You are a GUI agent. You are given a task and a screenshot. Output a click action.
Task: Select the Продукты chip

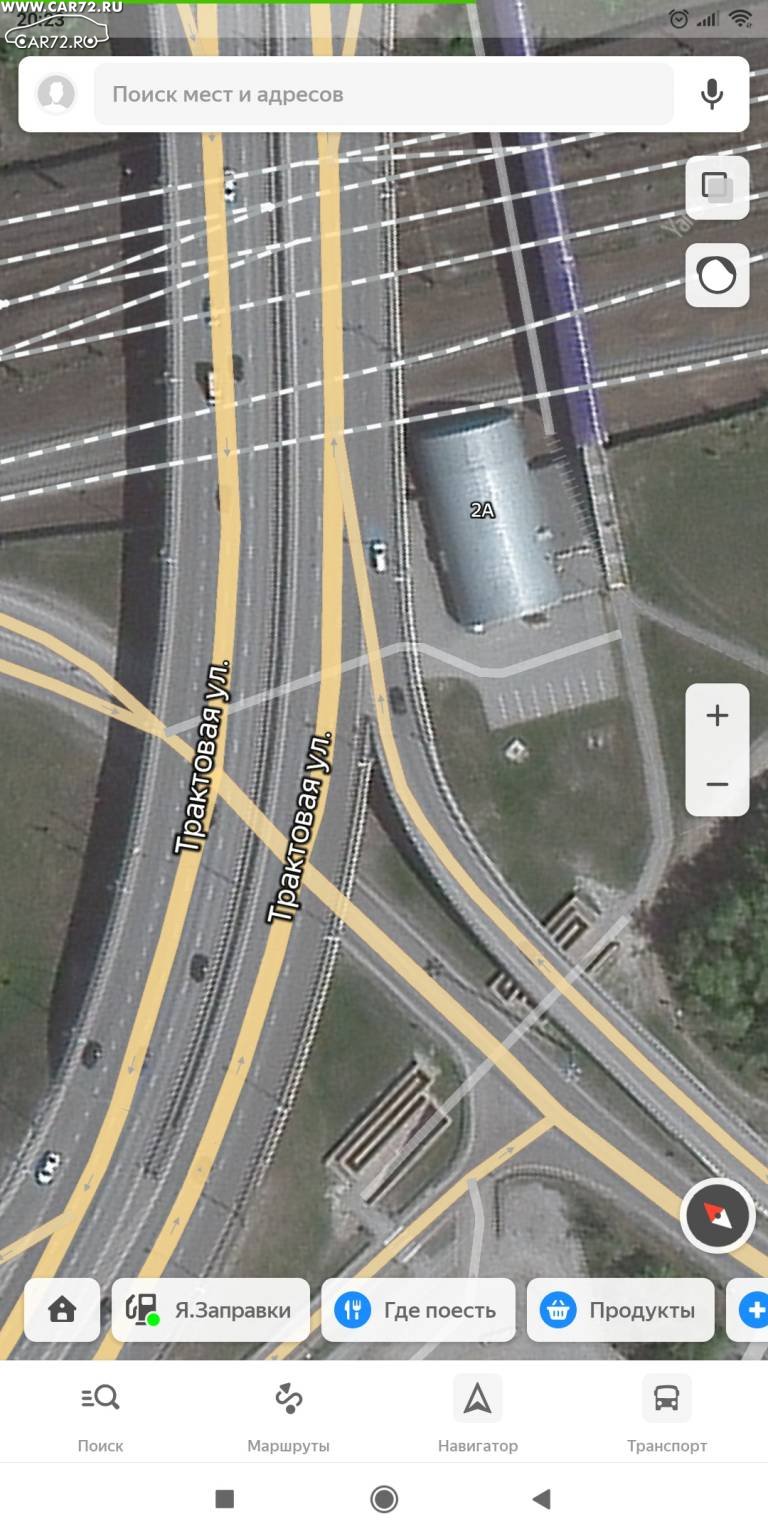(x=621, y=1310)
